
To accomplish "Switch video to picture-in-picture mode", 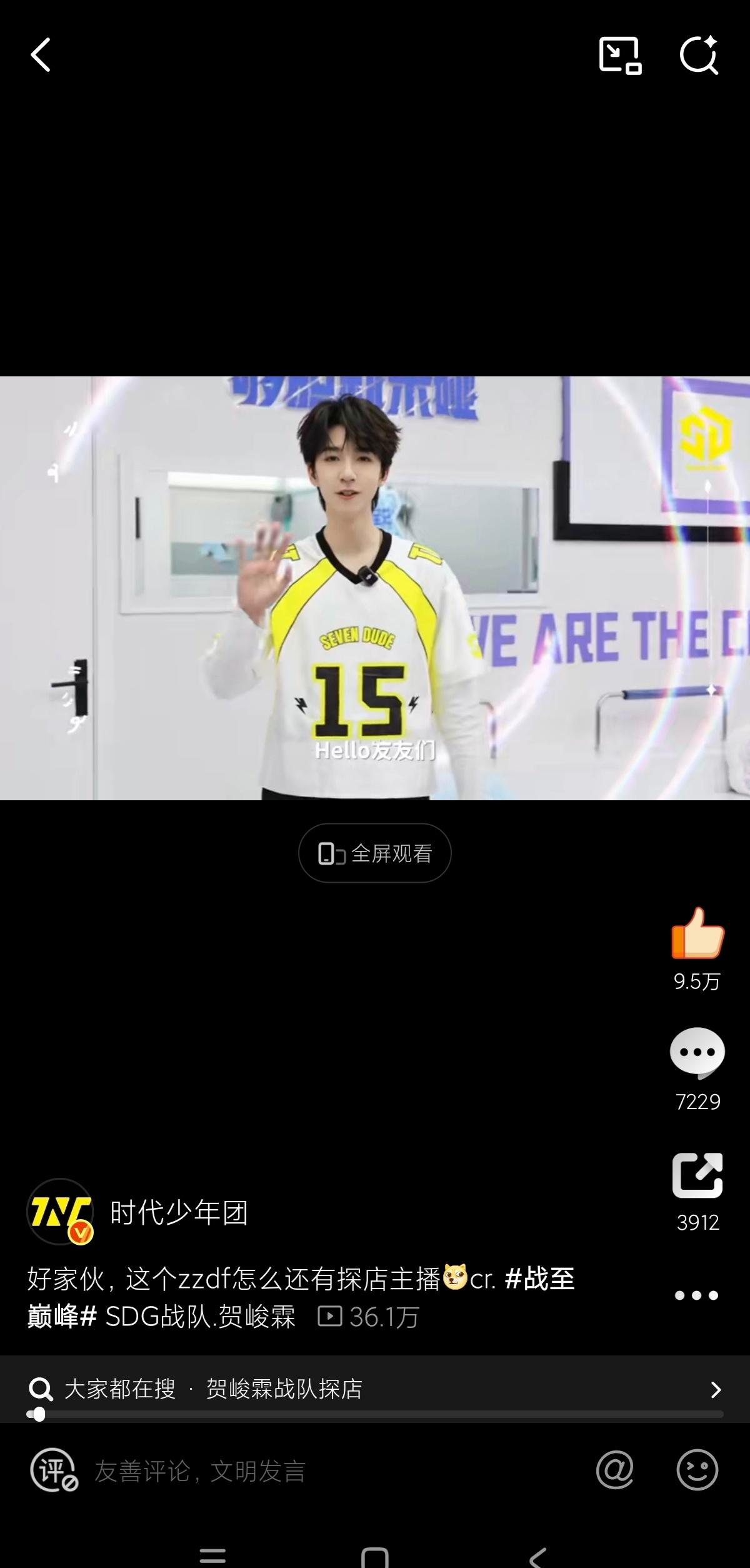I will pos(619,55).
